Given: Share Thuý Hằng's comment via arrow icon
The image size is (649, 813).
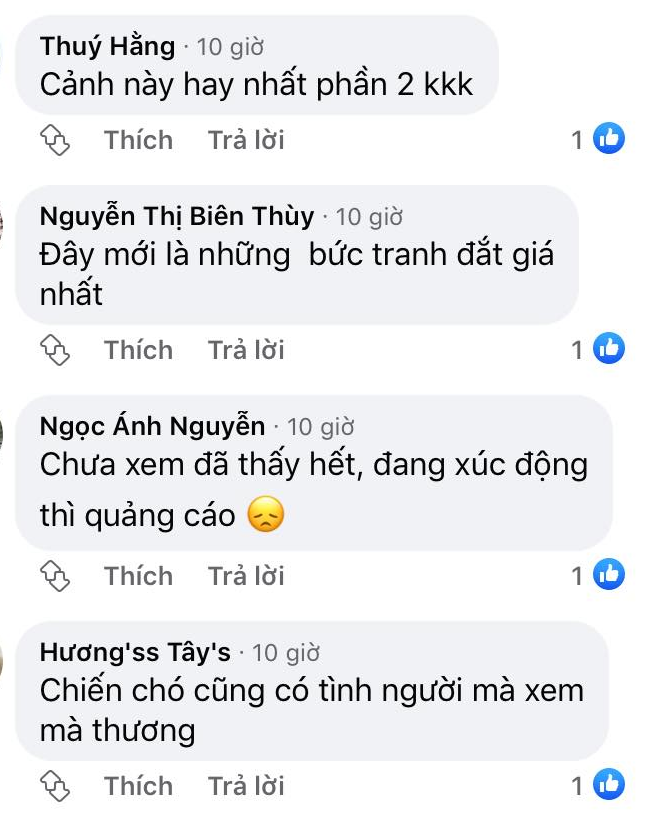Looking at the screenshot, I should click(58, 140).
